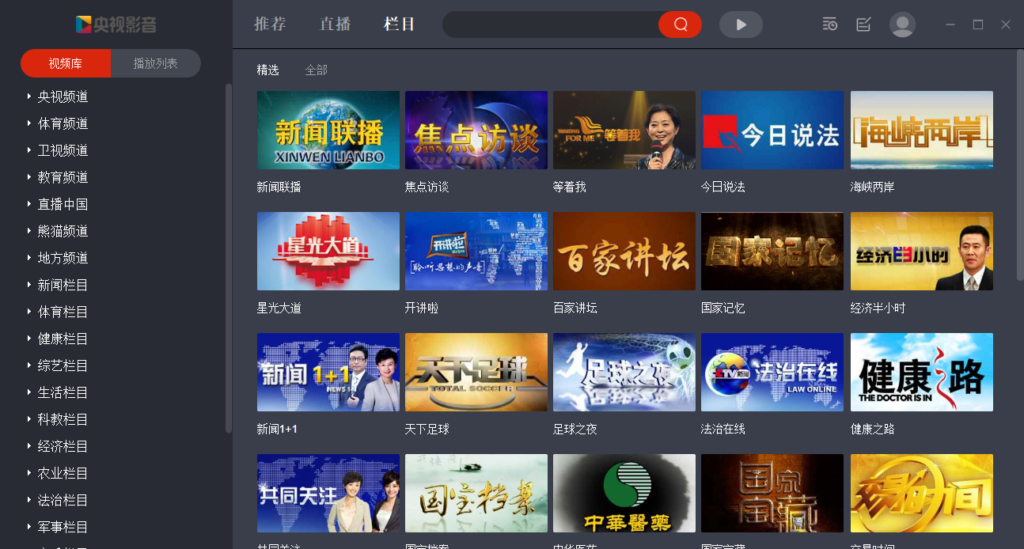Expand 央视频道 in the sidebar
1024x549 pixels.
click(x=63, y=97)
